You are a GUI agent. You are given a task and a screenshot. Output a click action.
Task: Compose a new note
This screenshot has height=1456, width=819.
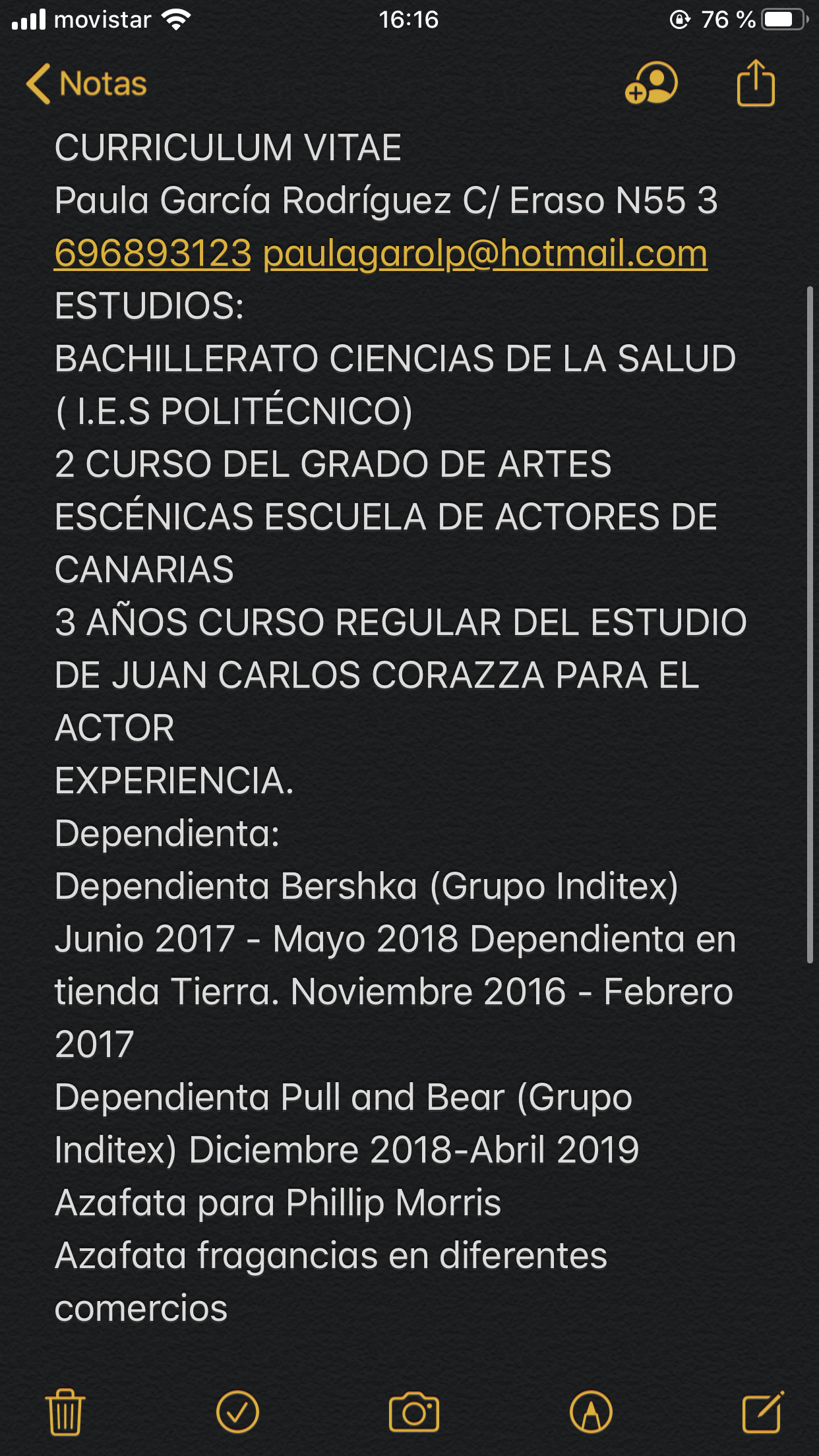click(762, 1412)
